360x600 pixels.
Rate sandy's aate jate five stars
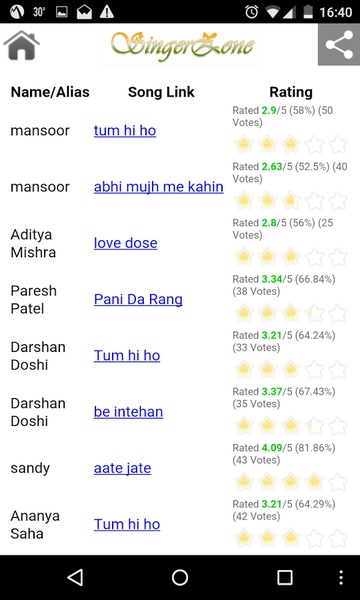[338, 482]
